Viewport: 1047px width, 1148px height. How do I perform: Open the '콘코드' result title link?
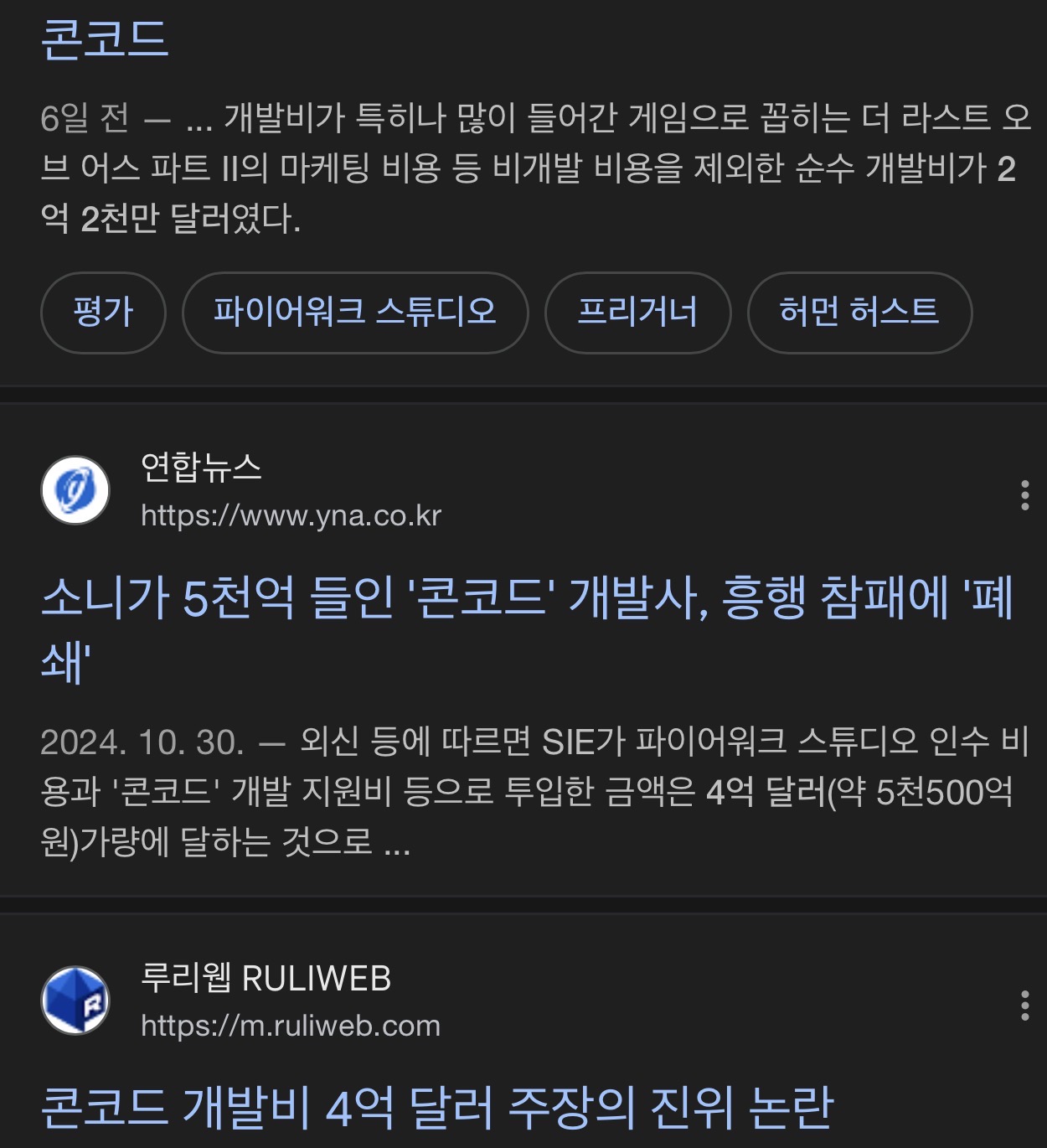[105, 39]
